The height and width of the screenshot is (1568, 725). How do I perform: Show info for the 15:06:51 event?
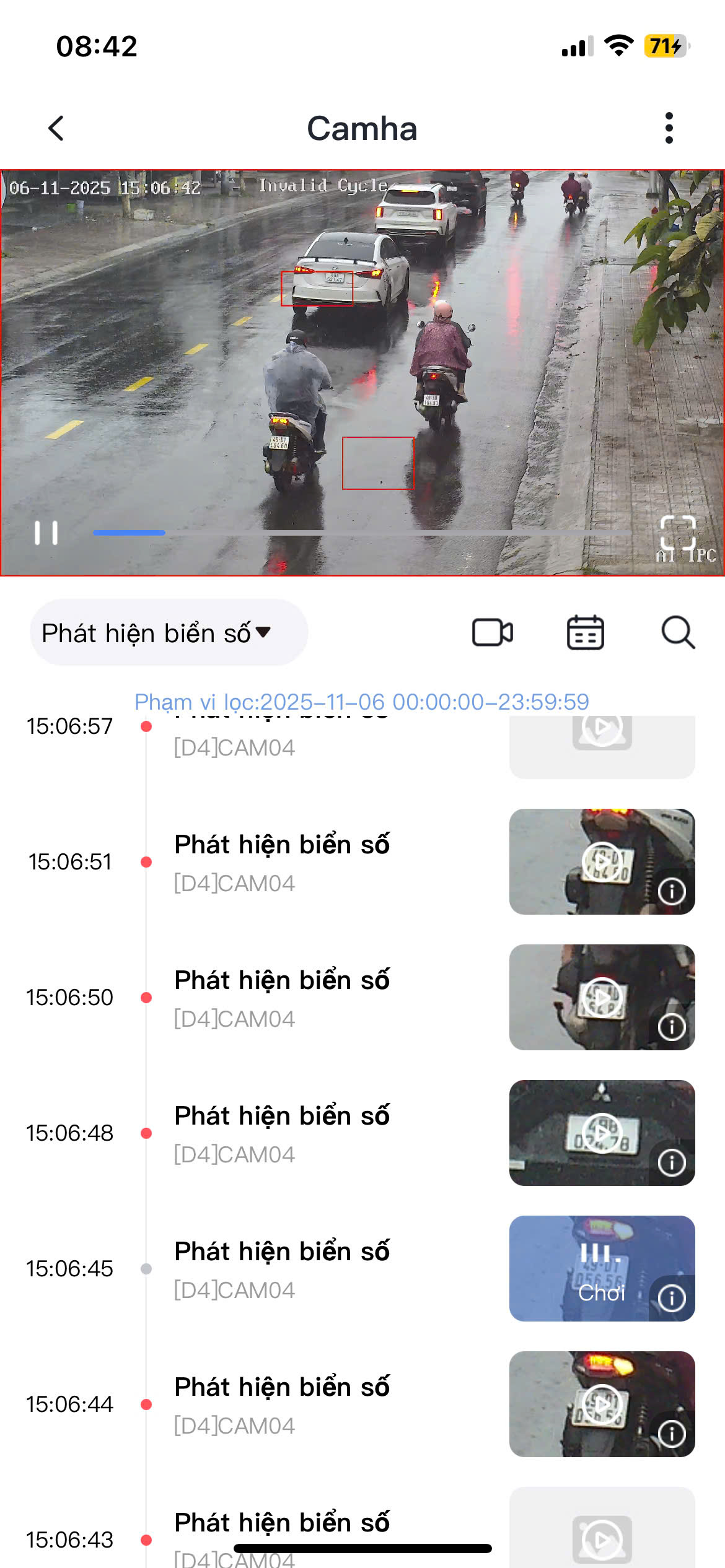[x=672, y=892]
